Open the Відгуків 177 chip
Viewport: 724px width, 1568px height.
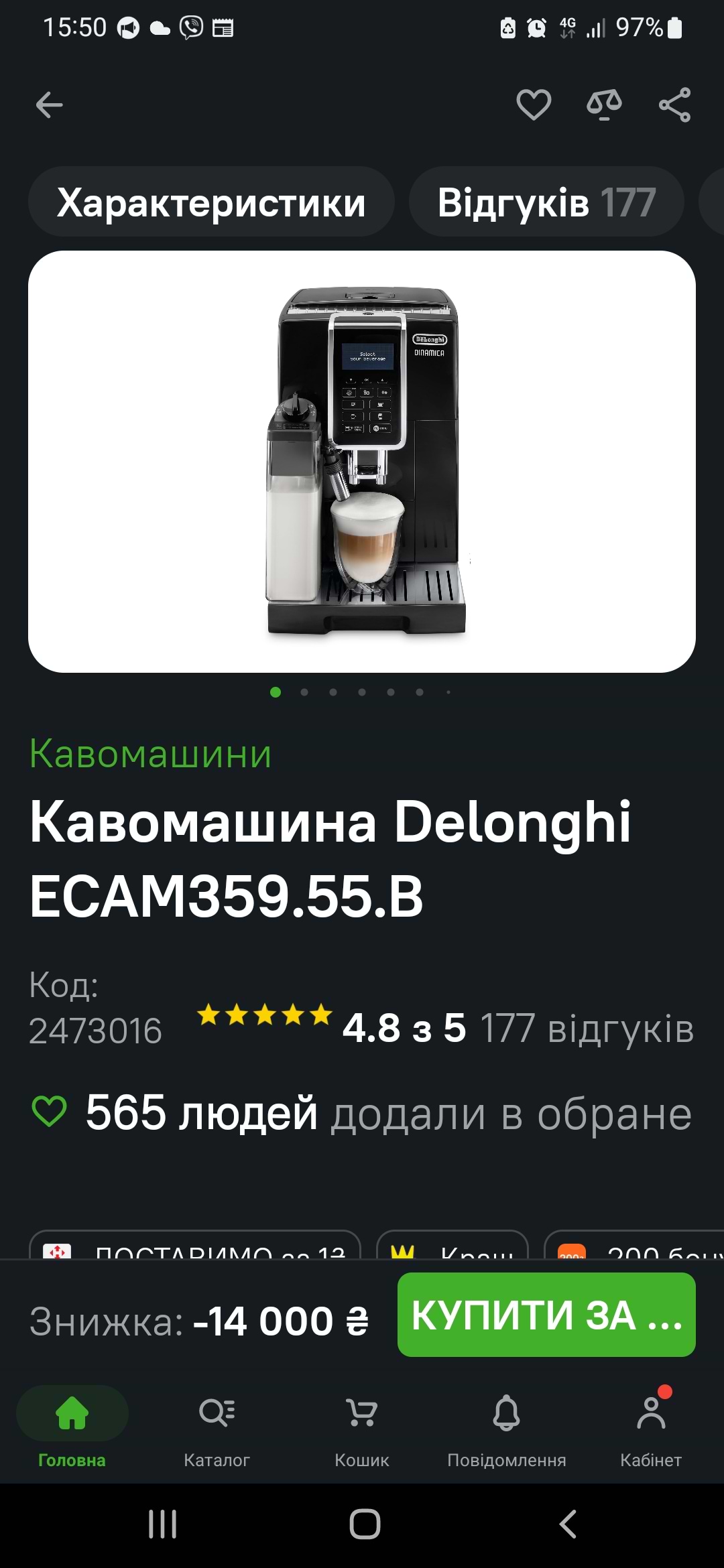point(546,202)
